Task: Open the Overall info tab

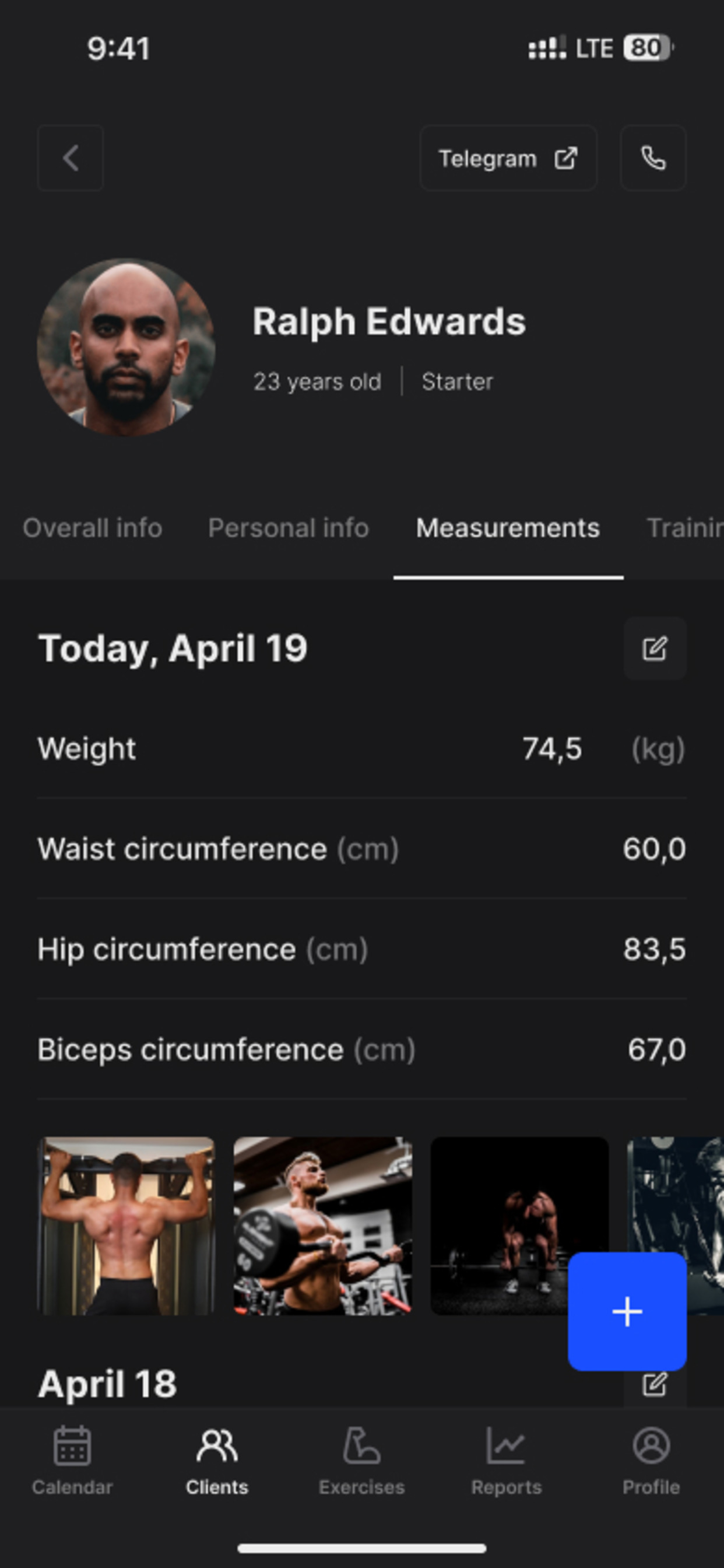Action: click(93, 528)
